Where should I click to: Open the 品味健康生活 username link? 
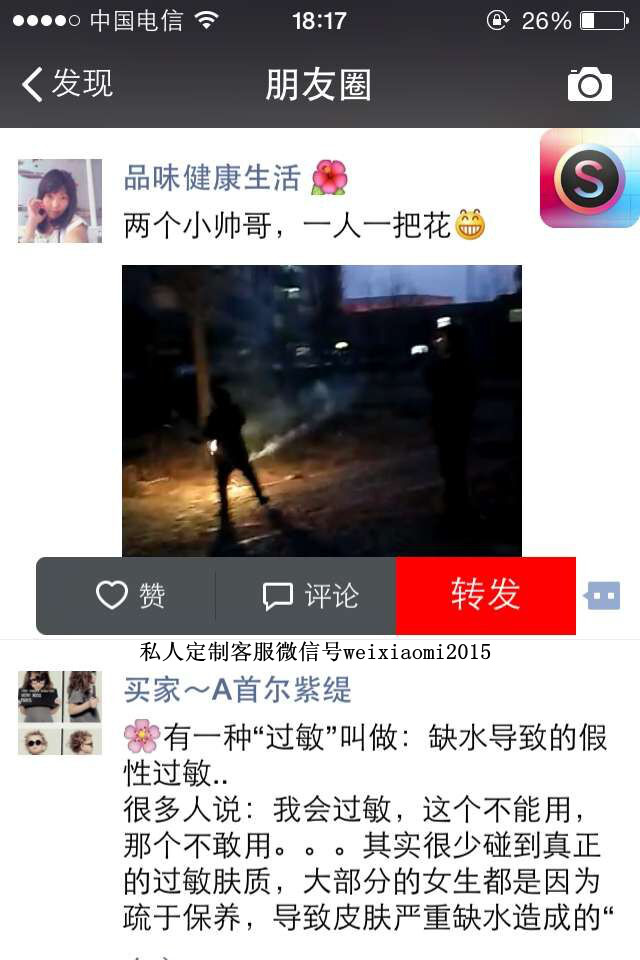tap(212, 178)
